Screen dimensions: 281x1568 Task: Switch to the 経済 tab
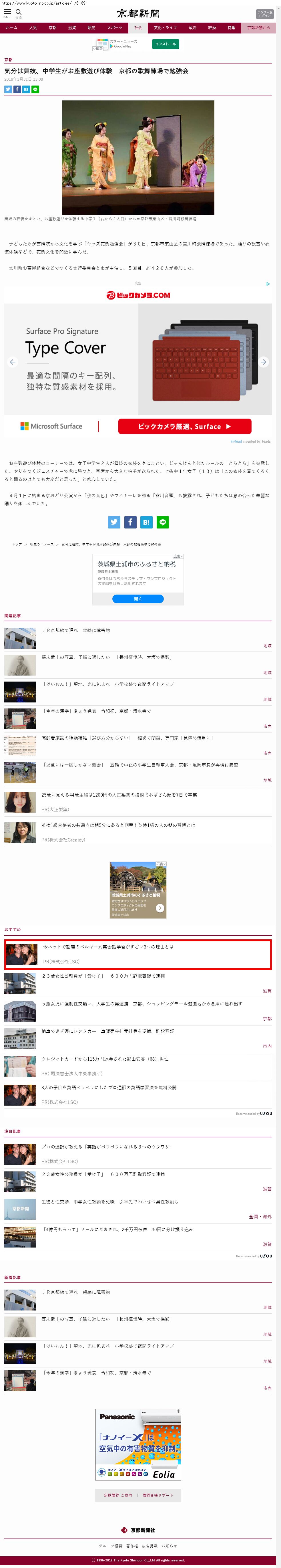tap(212, 28)
